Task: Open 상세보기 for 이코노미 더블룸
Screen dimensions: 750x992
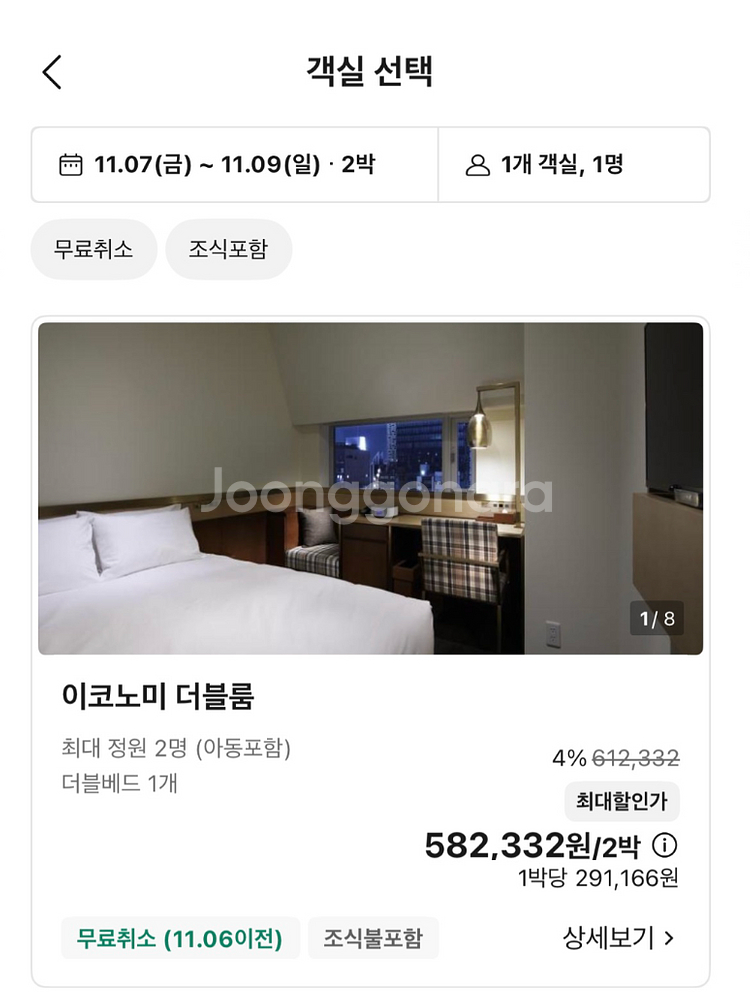Action: coord(619,938)
